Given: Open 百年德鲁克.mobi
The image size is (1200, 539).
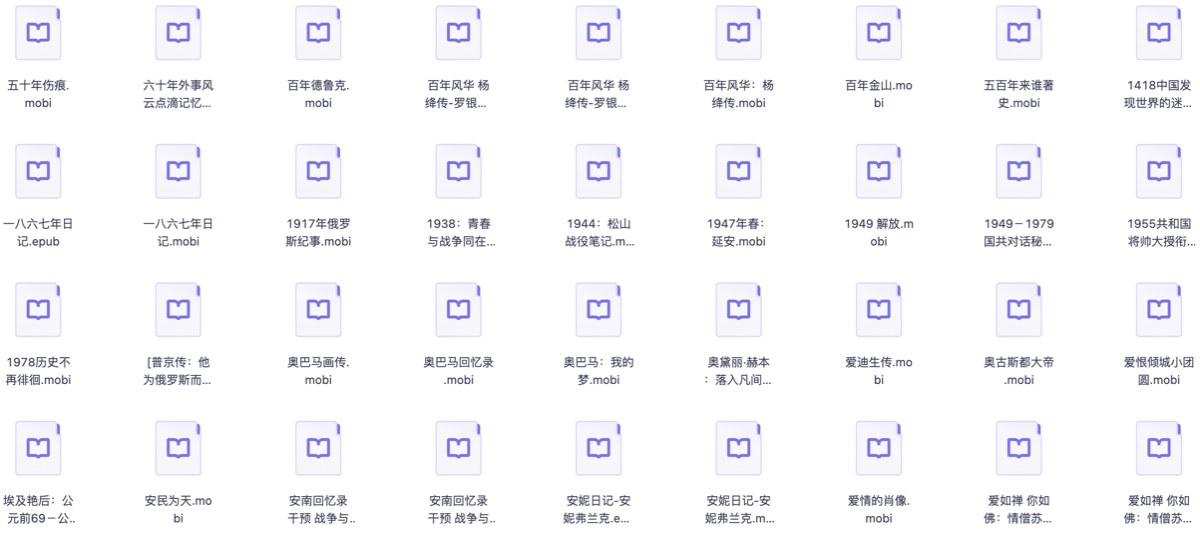Looking at the screenshot, I should (x=318, y=33).
